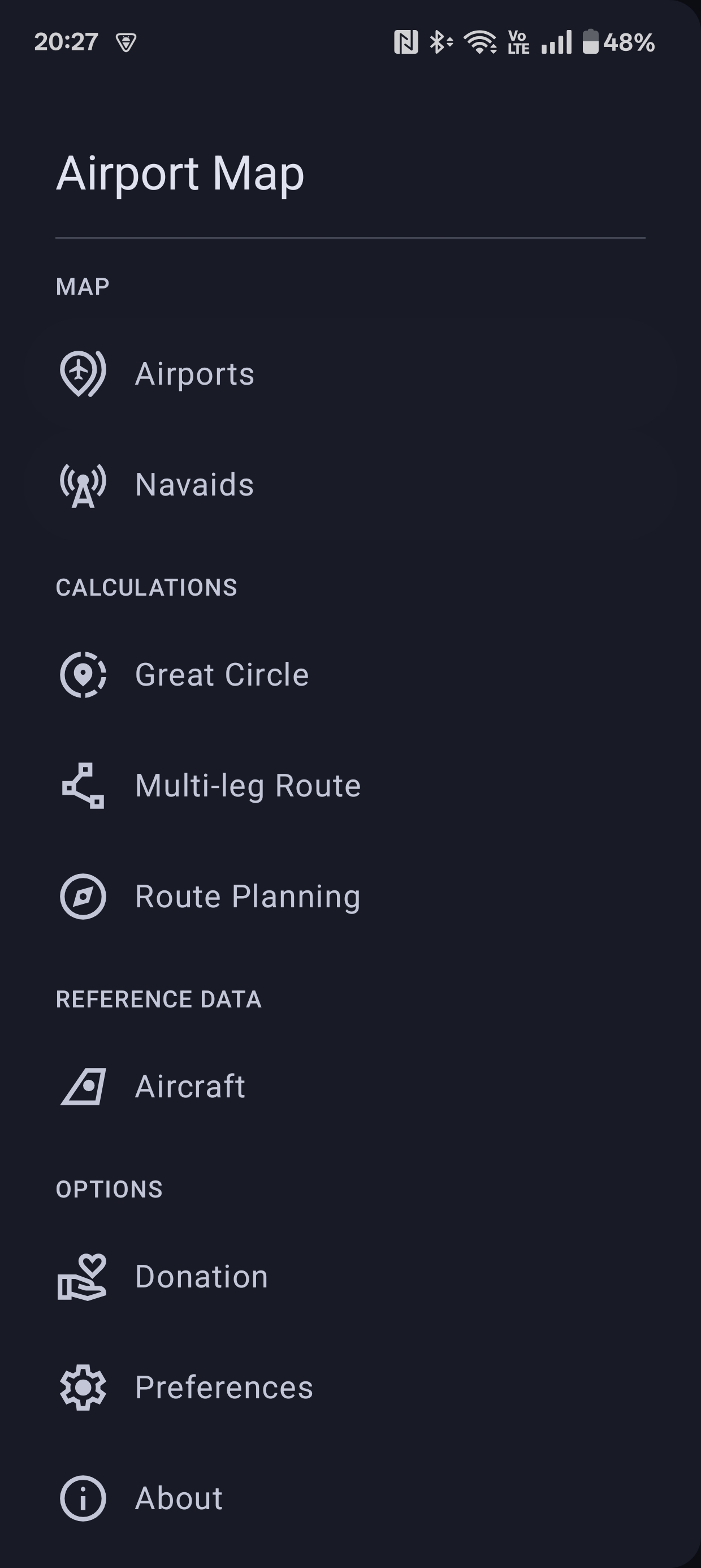View the Aircraft reference data
701x1568 pixels.
189,1087
